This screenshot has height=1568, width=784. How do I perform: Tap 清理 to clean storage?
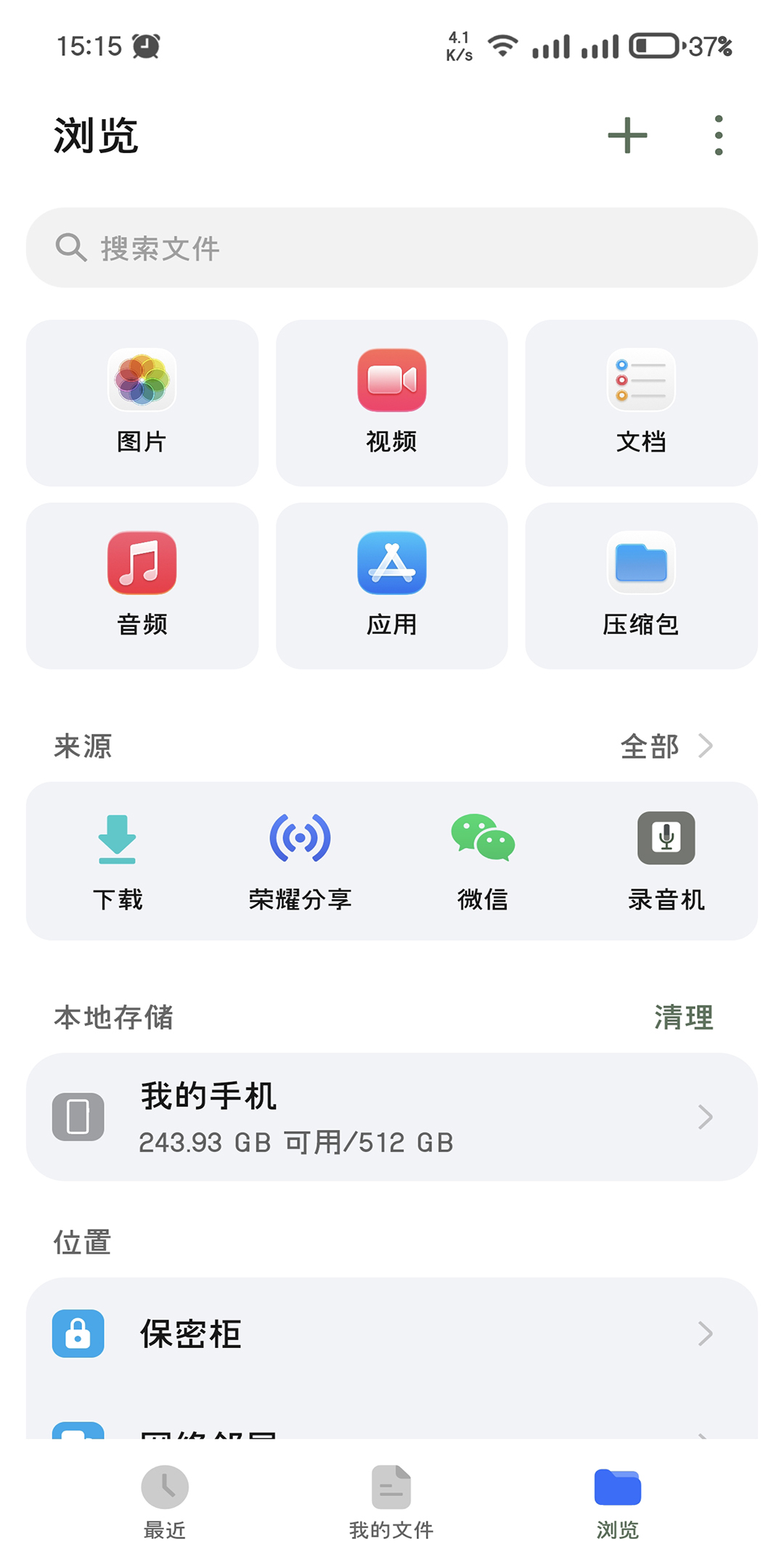pyautogui.click(x=683, y=1018)
